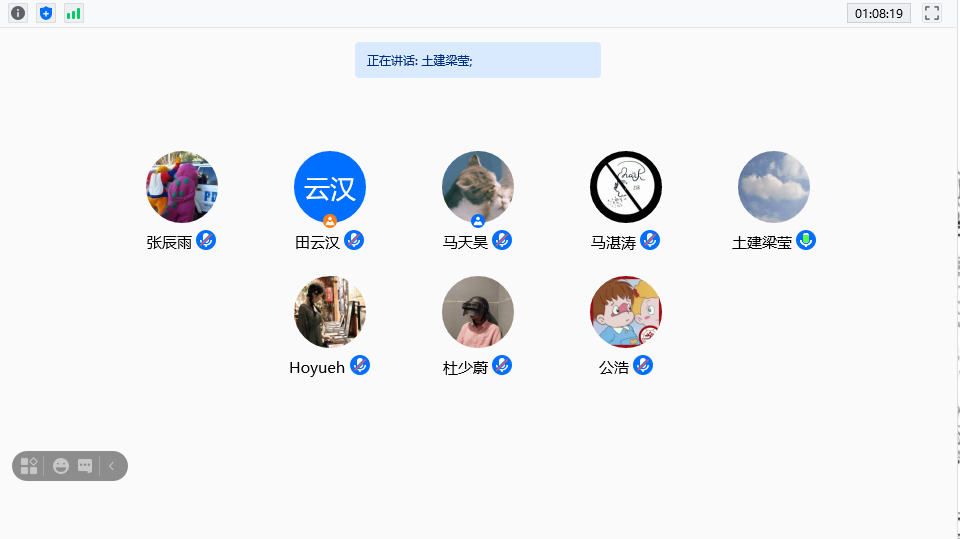
Task: Open the chat message icon
Action: 85,466
